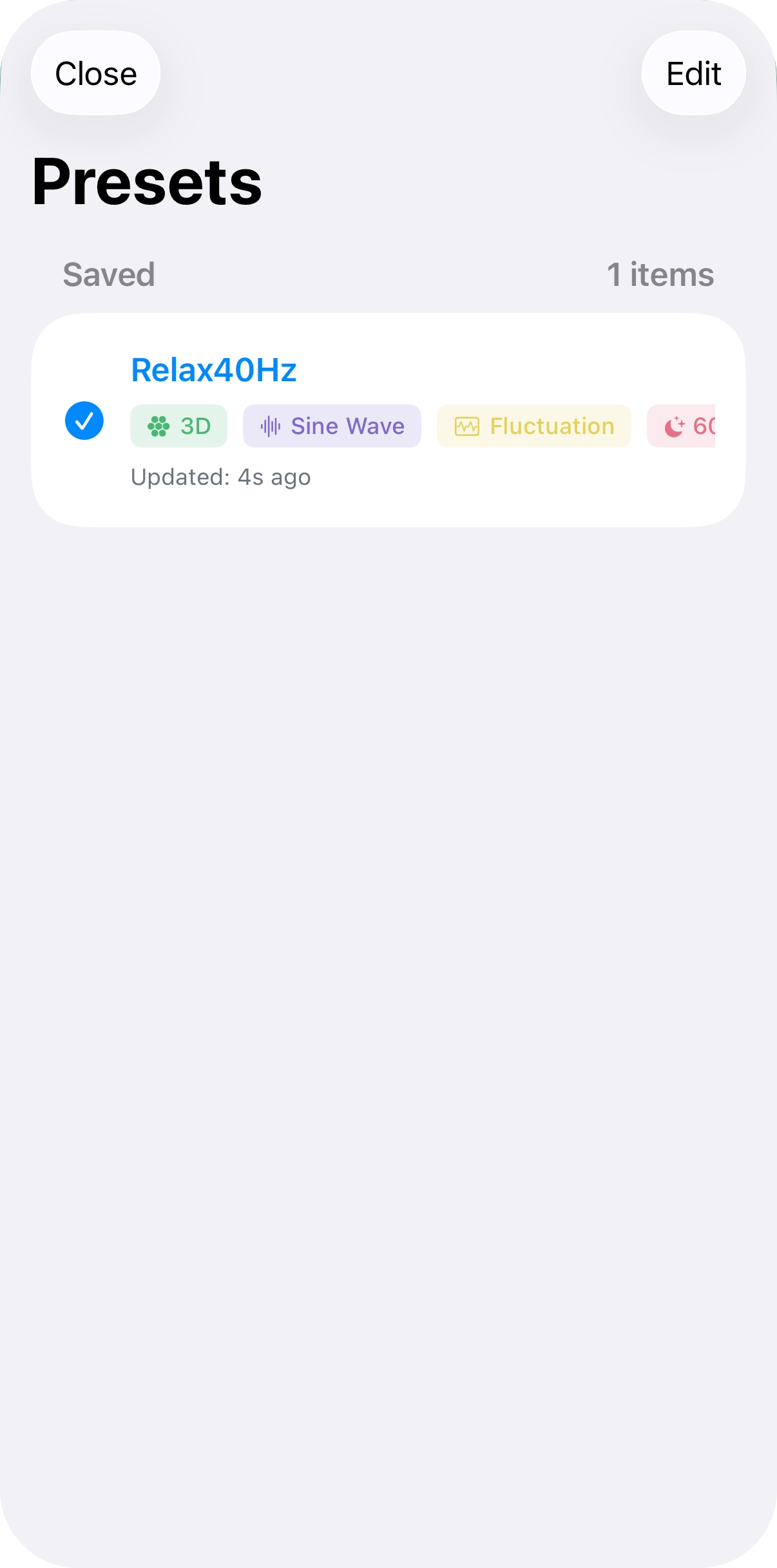
Task: Click the Fluctuation graph icon
Action: coord(466,425)
